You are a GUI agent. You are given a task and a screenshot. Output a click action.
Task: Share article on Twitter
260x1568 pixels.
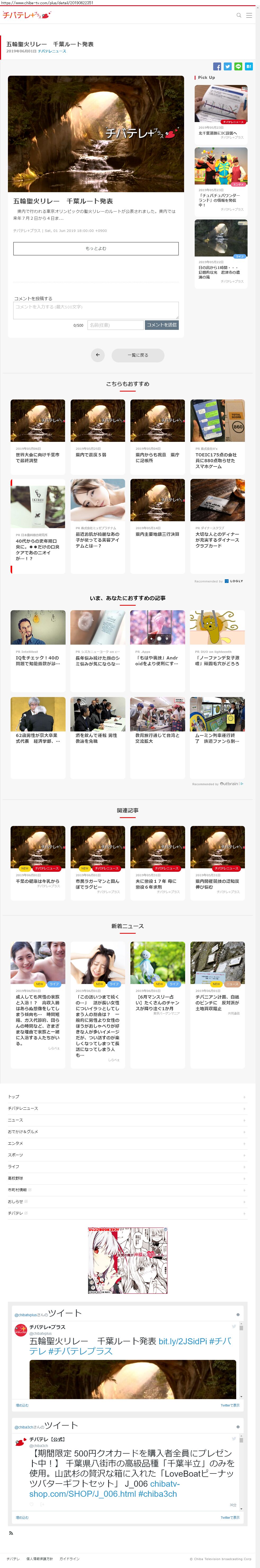[227, 66]
